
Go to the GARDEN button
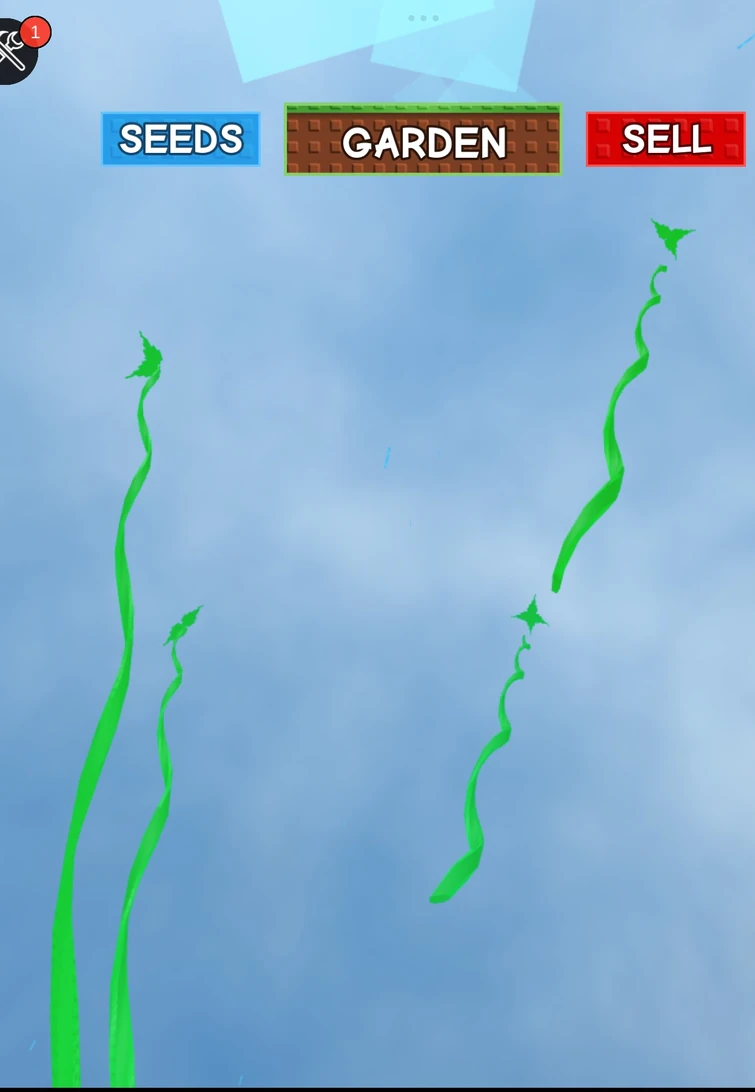coord(423,140)
